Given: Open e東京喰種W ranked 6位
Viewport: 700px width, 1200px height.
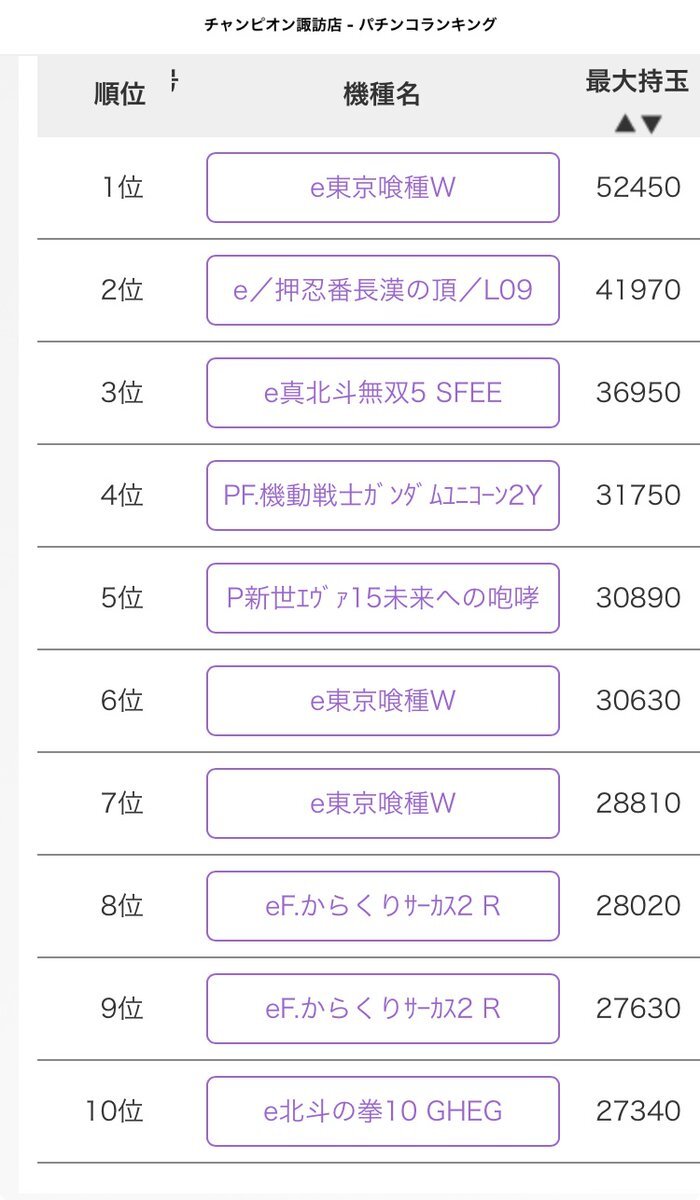Looking at the screenshot, I should [383, 700].
